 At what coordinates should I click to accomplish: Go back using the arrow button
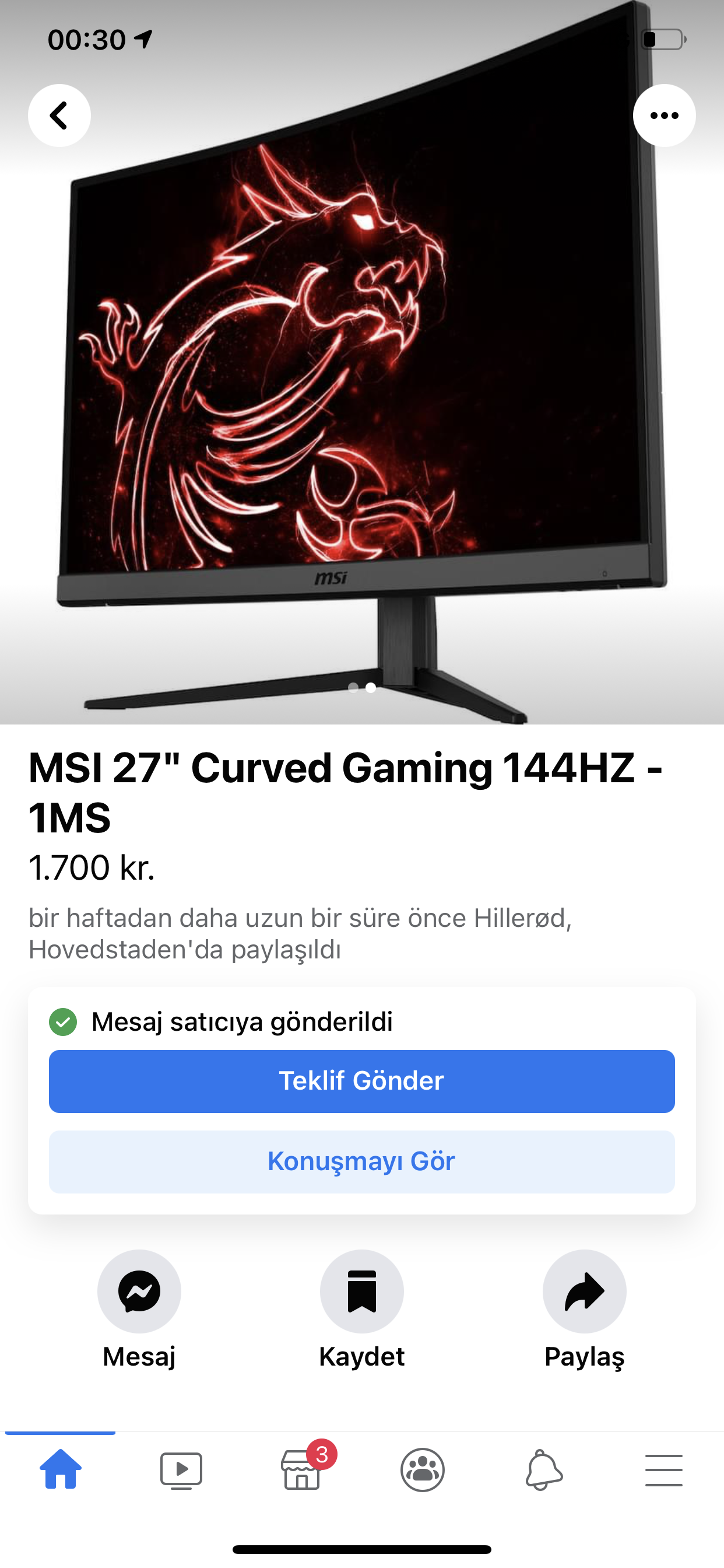click(59, 116)
